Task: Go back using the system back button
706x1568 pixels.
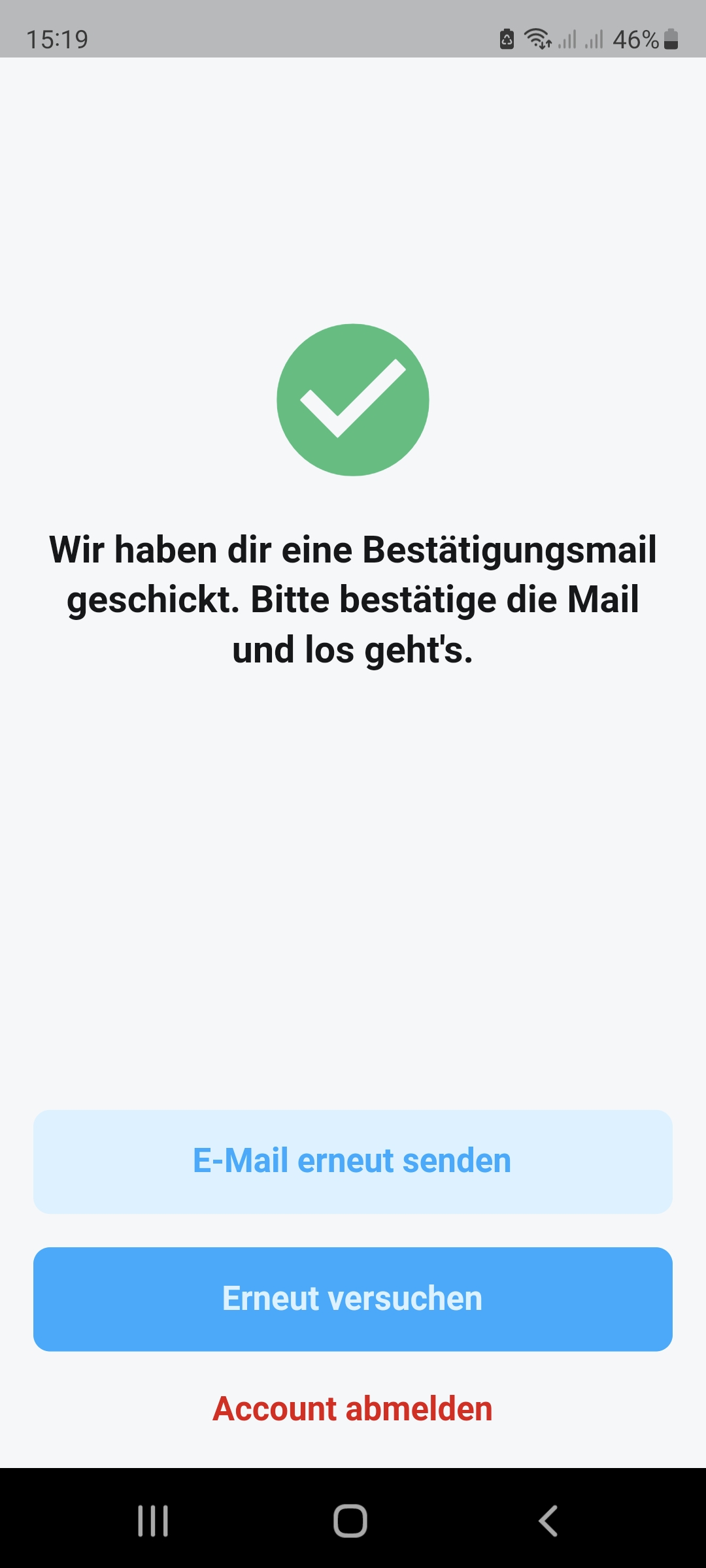Action: point(548,1521)
